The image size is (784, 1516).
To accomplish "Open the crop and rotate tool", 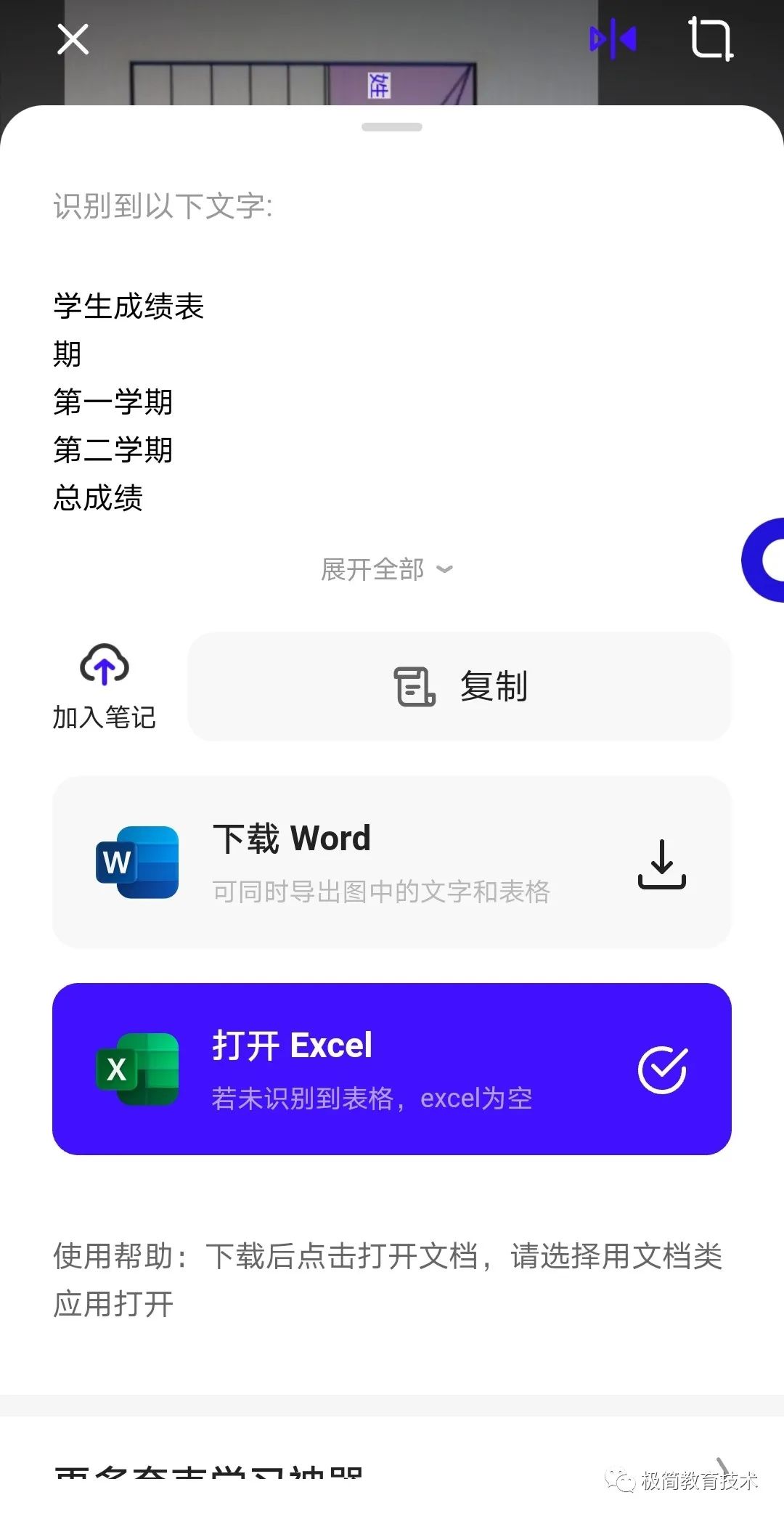I will pos(710,39).
